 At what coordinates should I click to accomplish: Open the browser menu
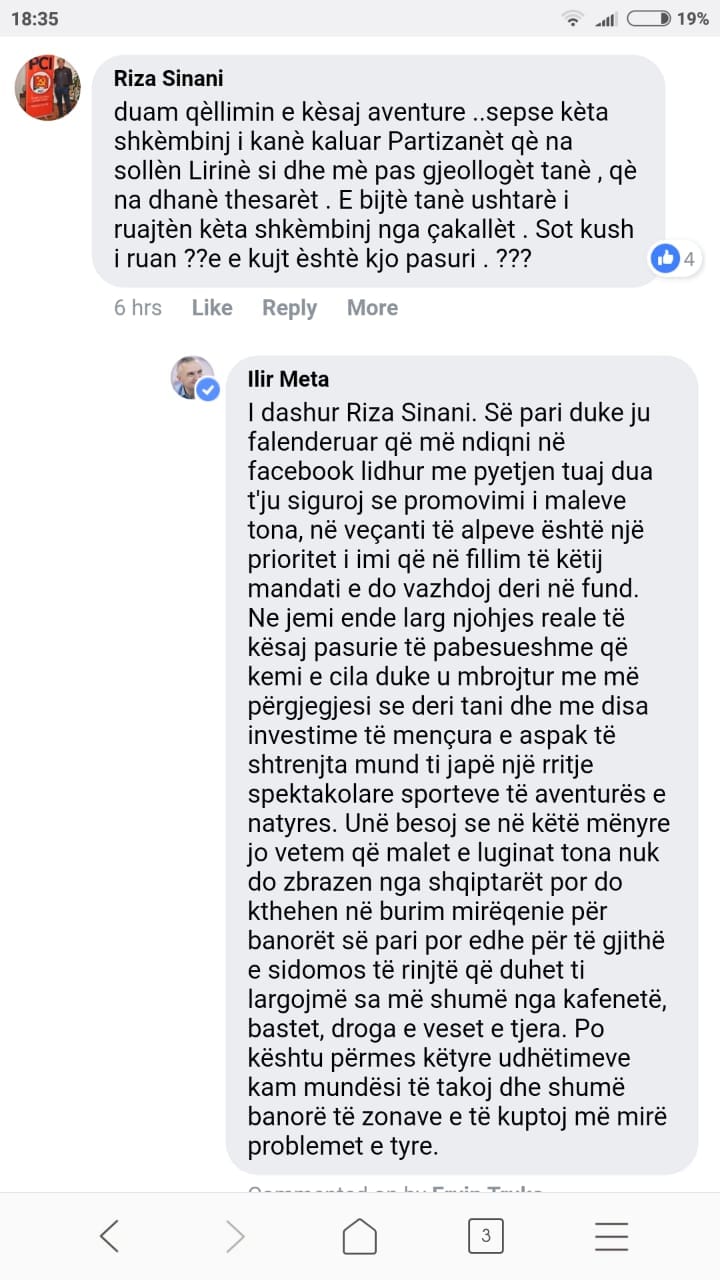611,1236
